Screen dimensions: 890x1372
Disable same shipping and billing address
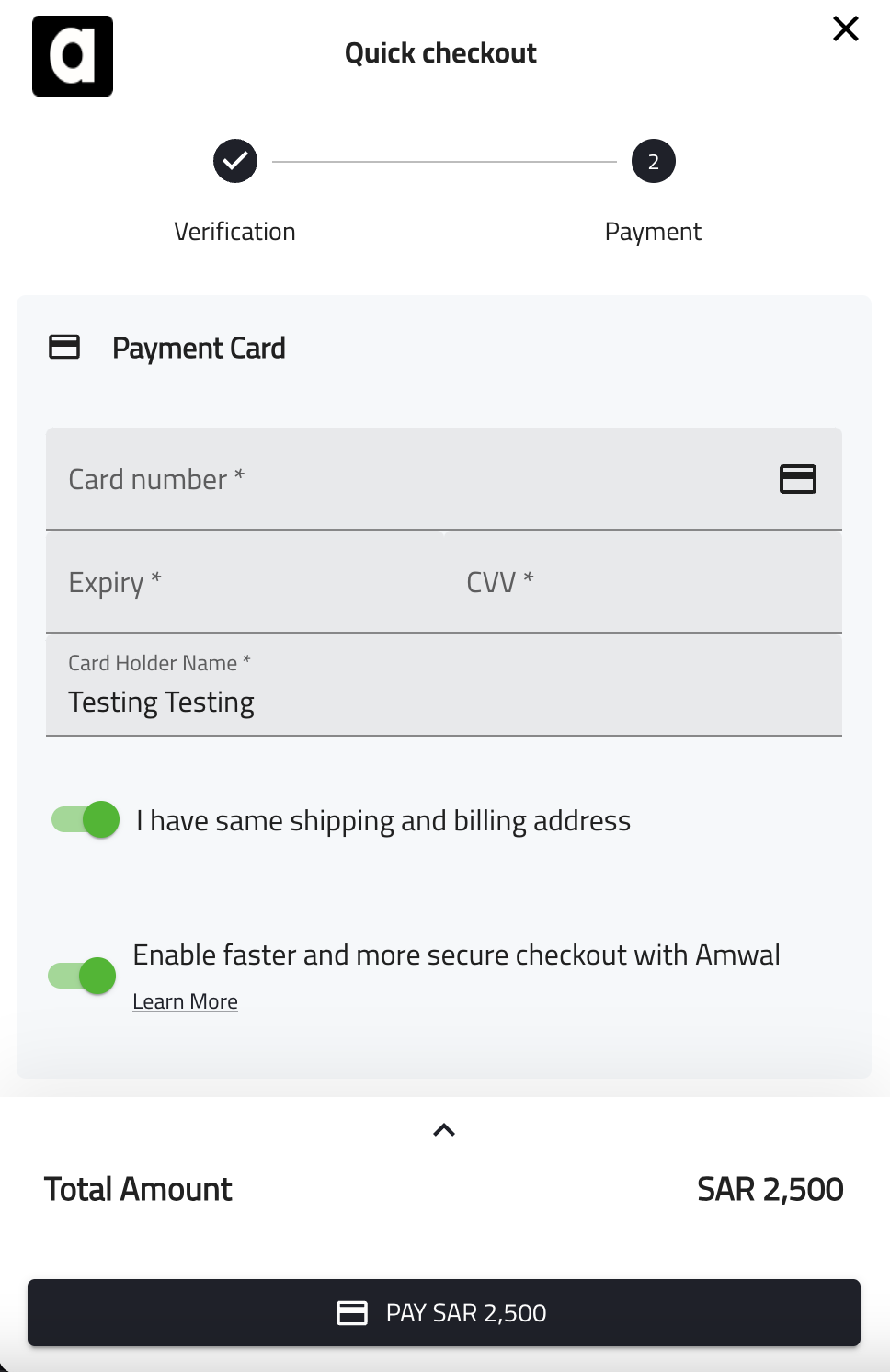coord(86,819)
